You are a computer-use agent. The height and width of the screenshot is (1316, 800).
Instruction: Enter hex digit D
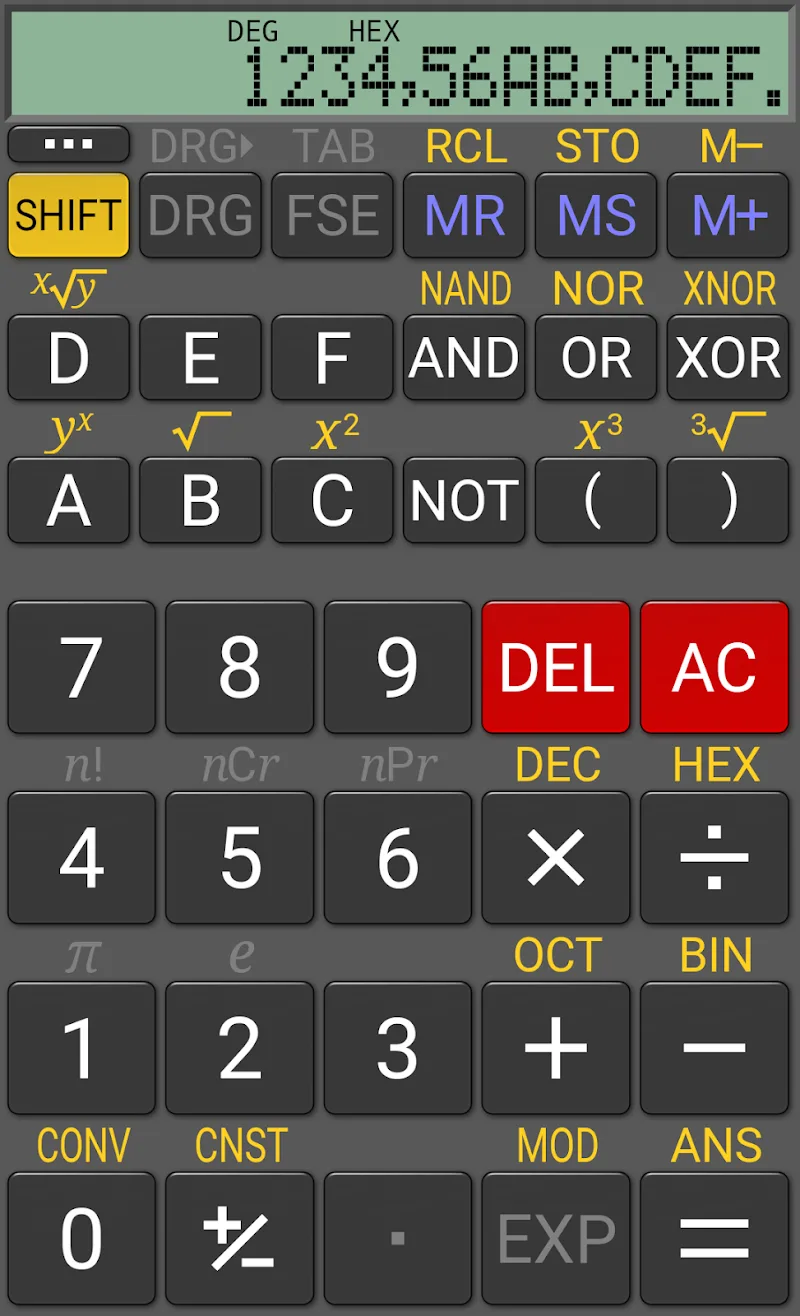point(68,358)
